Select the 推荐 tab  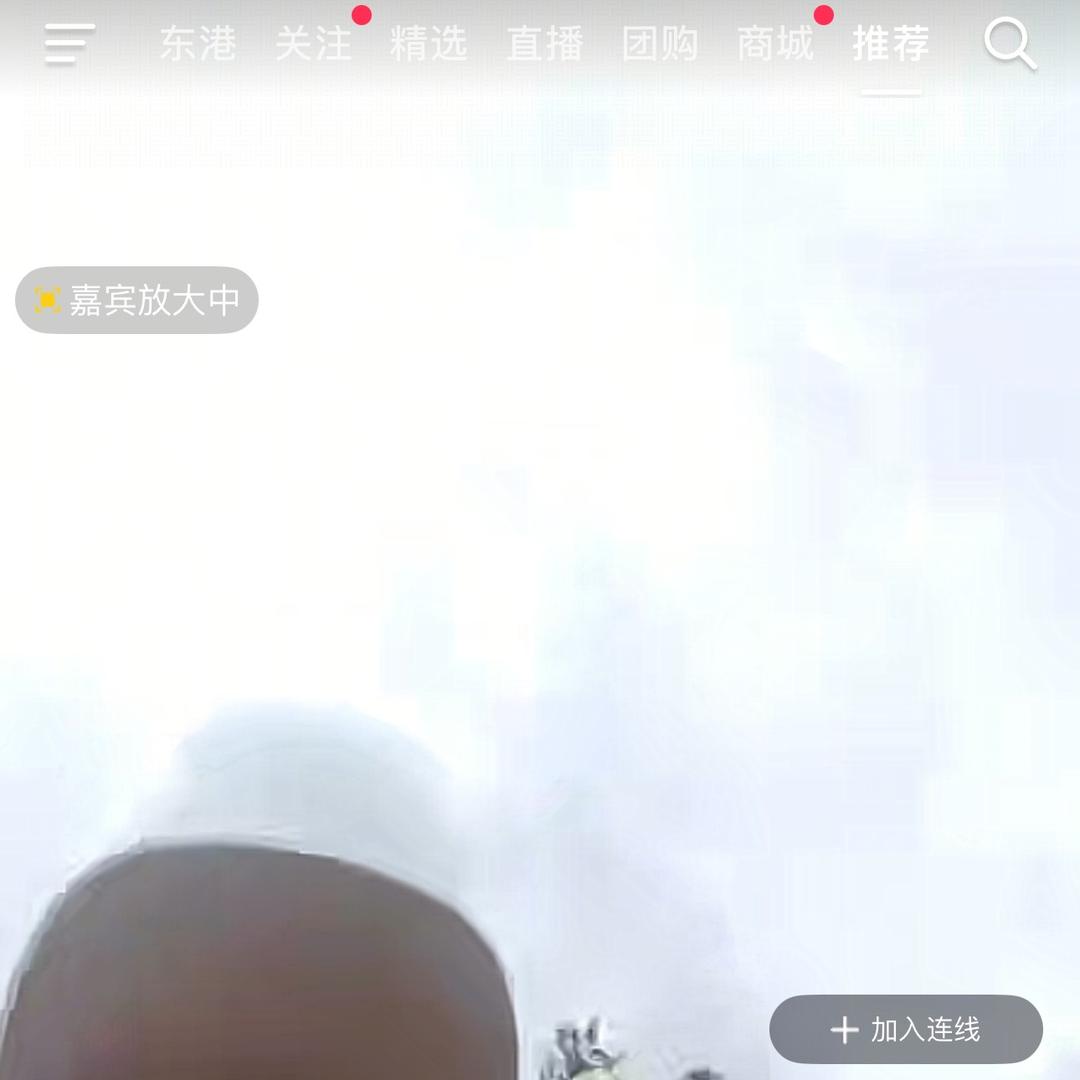point(891,44)
